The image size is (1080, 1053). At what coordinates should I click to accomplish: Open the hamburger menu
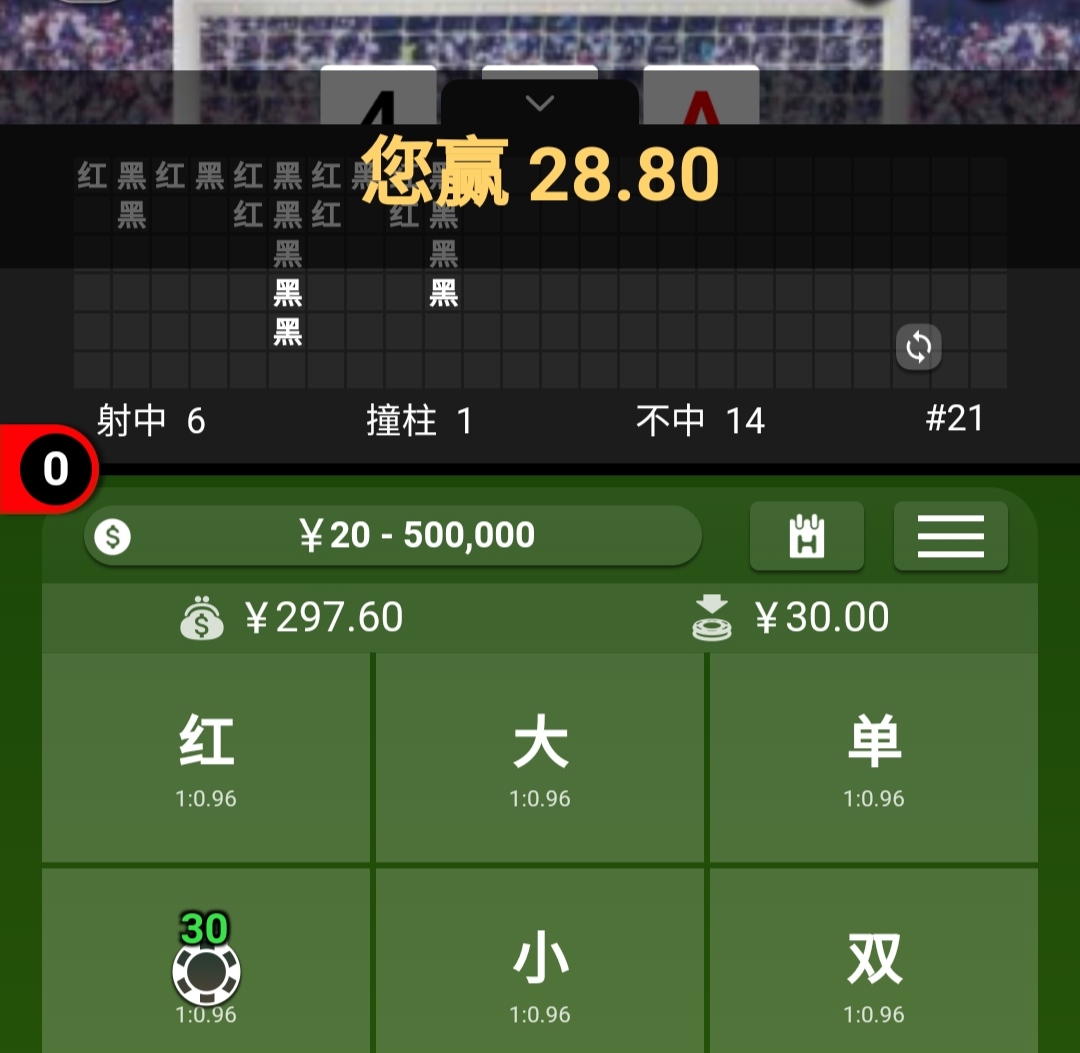point(950,536)
